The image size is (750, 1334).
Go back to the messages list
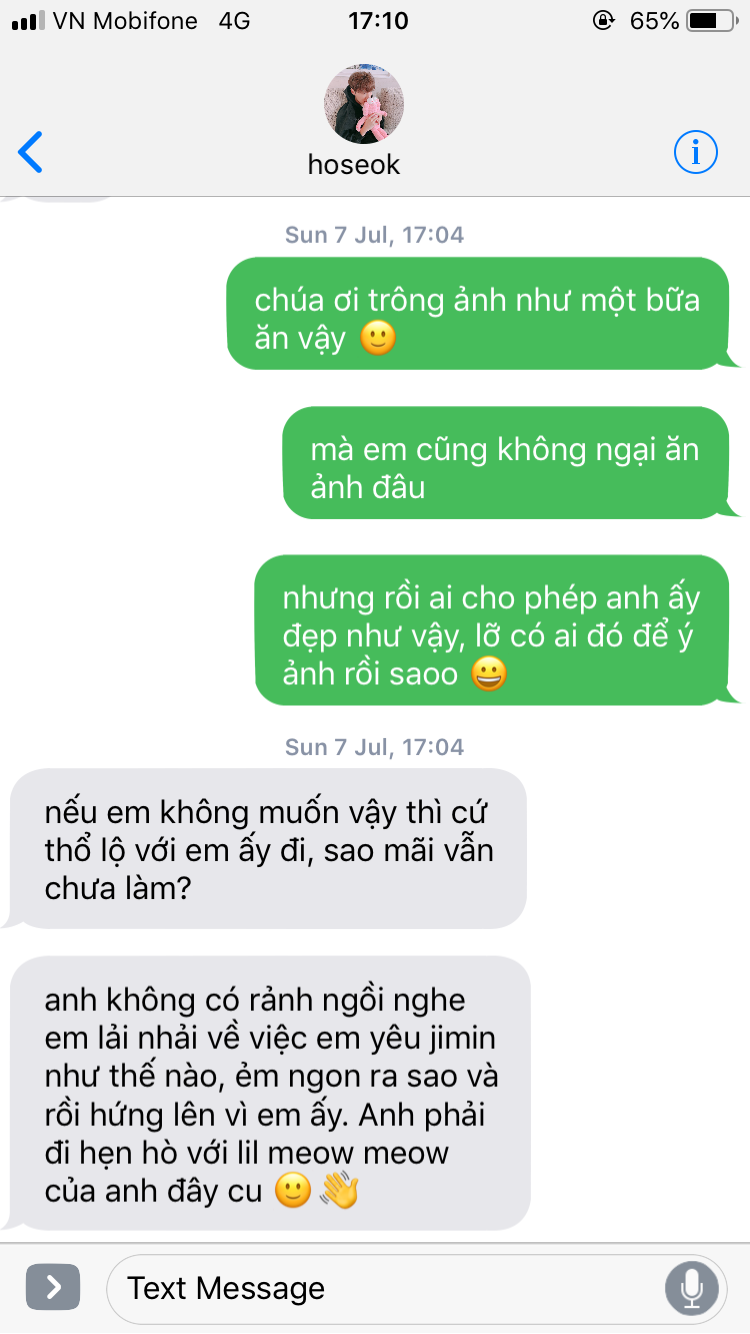tap(31, 152)
